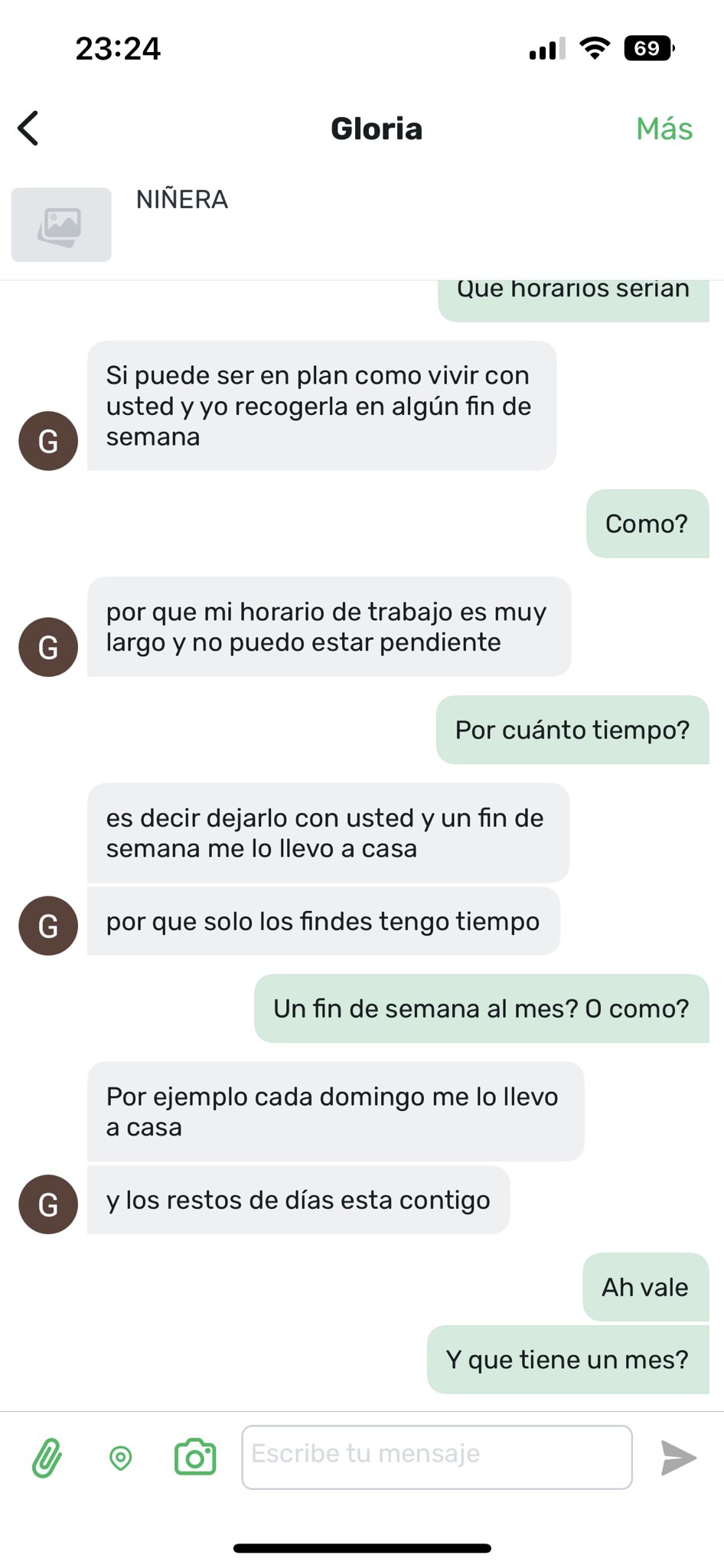Open Gloria's profile avatar with the G
The width and height of the screenshot is (724, 1568).
coord(47,440)
